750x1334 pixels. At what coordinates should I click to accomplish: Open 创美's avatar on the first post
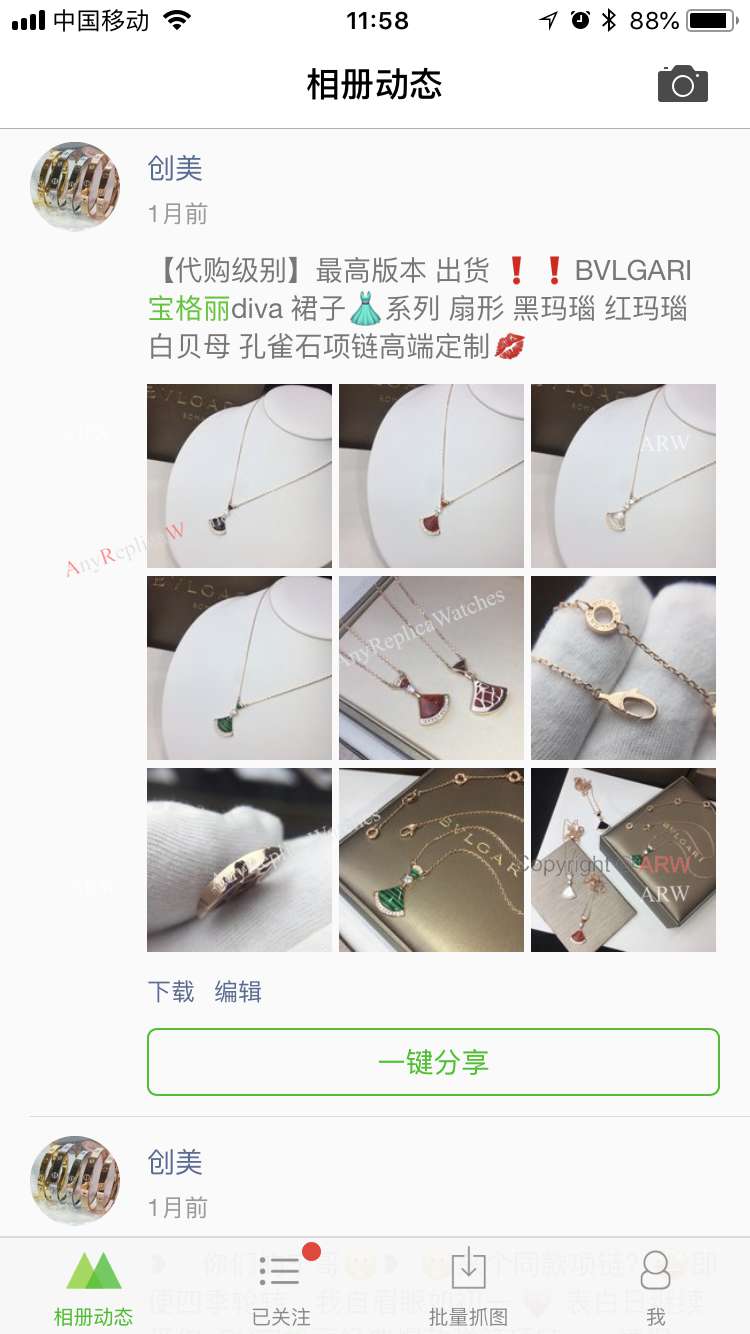pos(76,186)
